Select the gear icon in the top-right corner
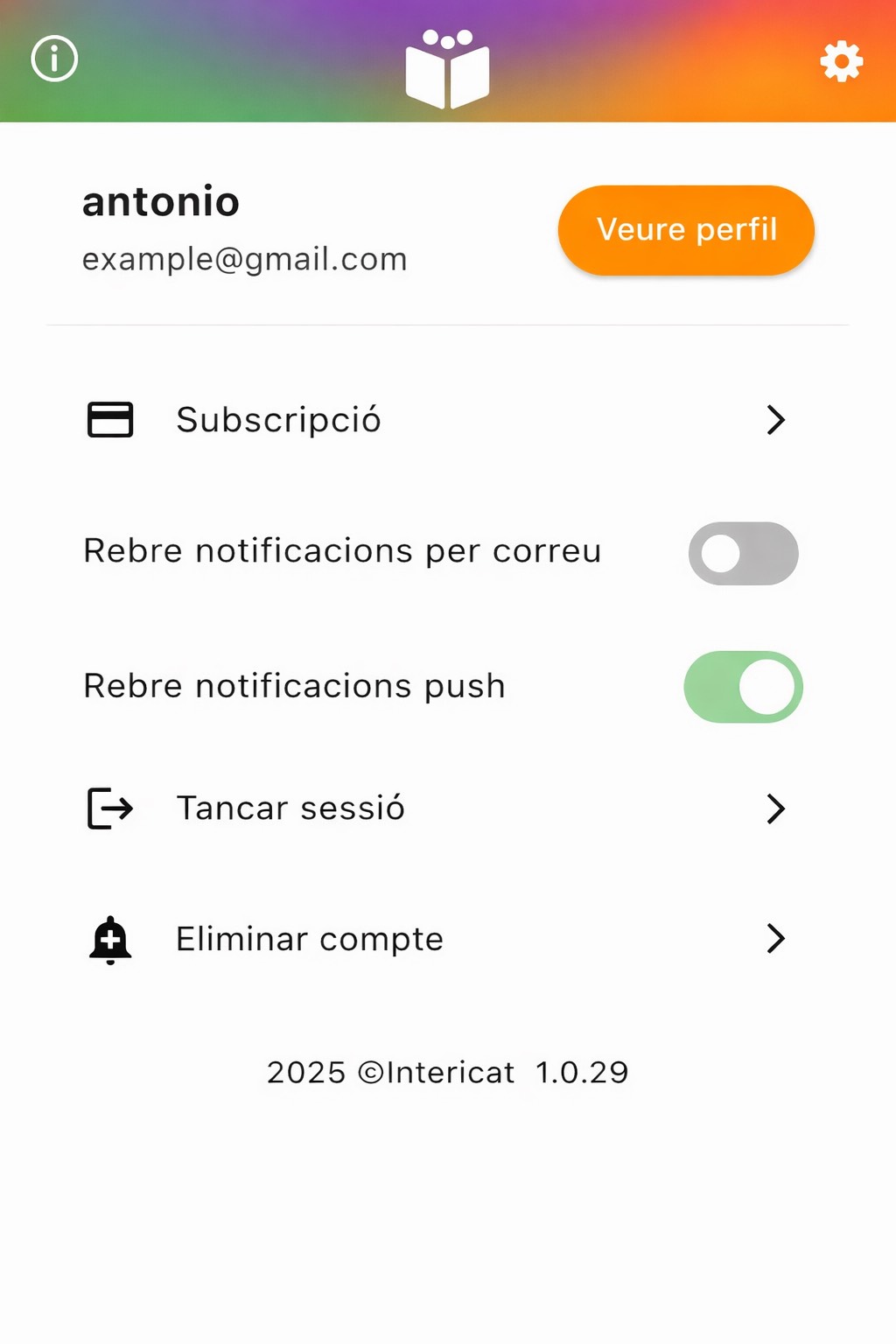 pyautogui.click(x=842, y=60)
